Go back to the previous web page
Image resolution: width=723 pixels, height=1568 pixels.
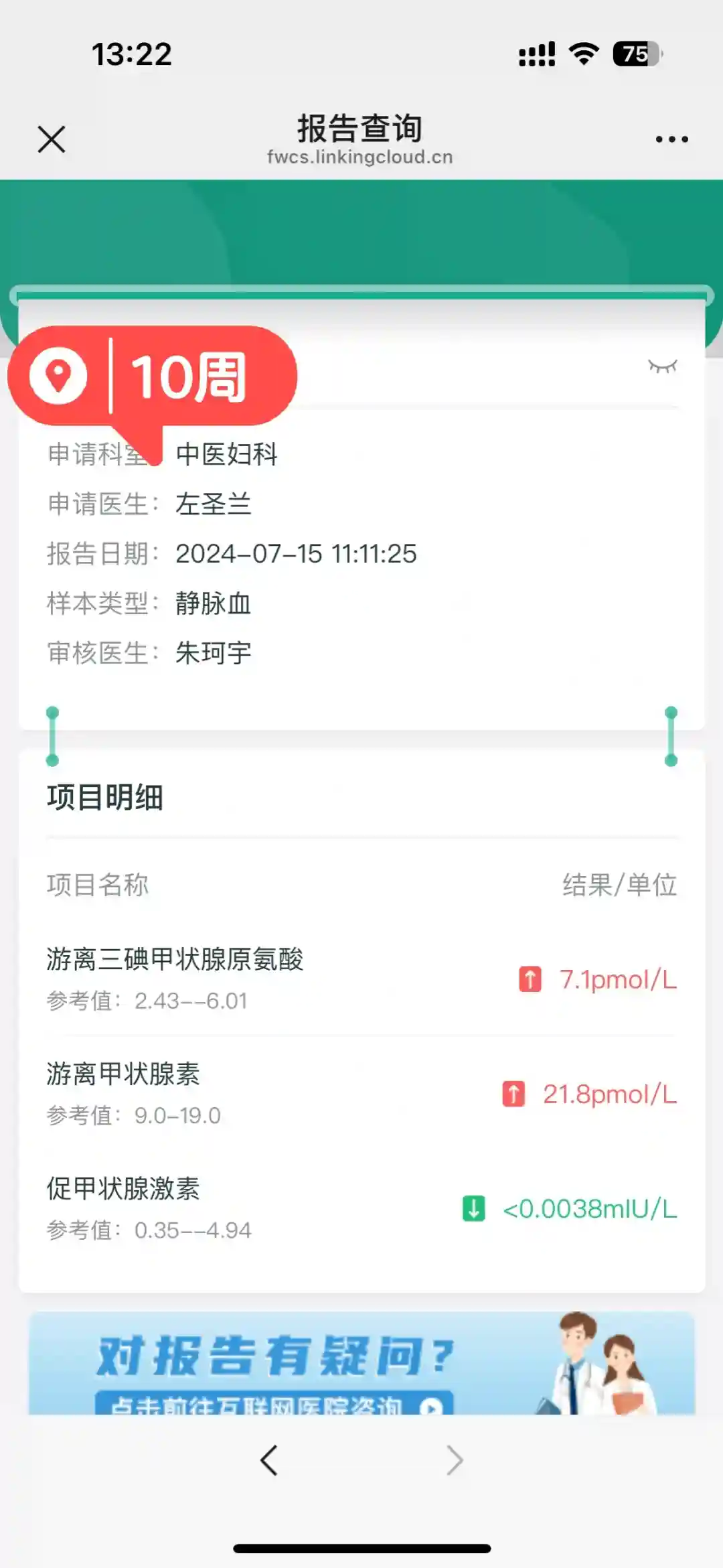point(269,1461)
